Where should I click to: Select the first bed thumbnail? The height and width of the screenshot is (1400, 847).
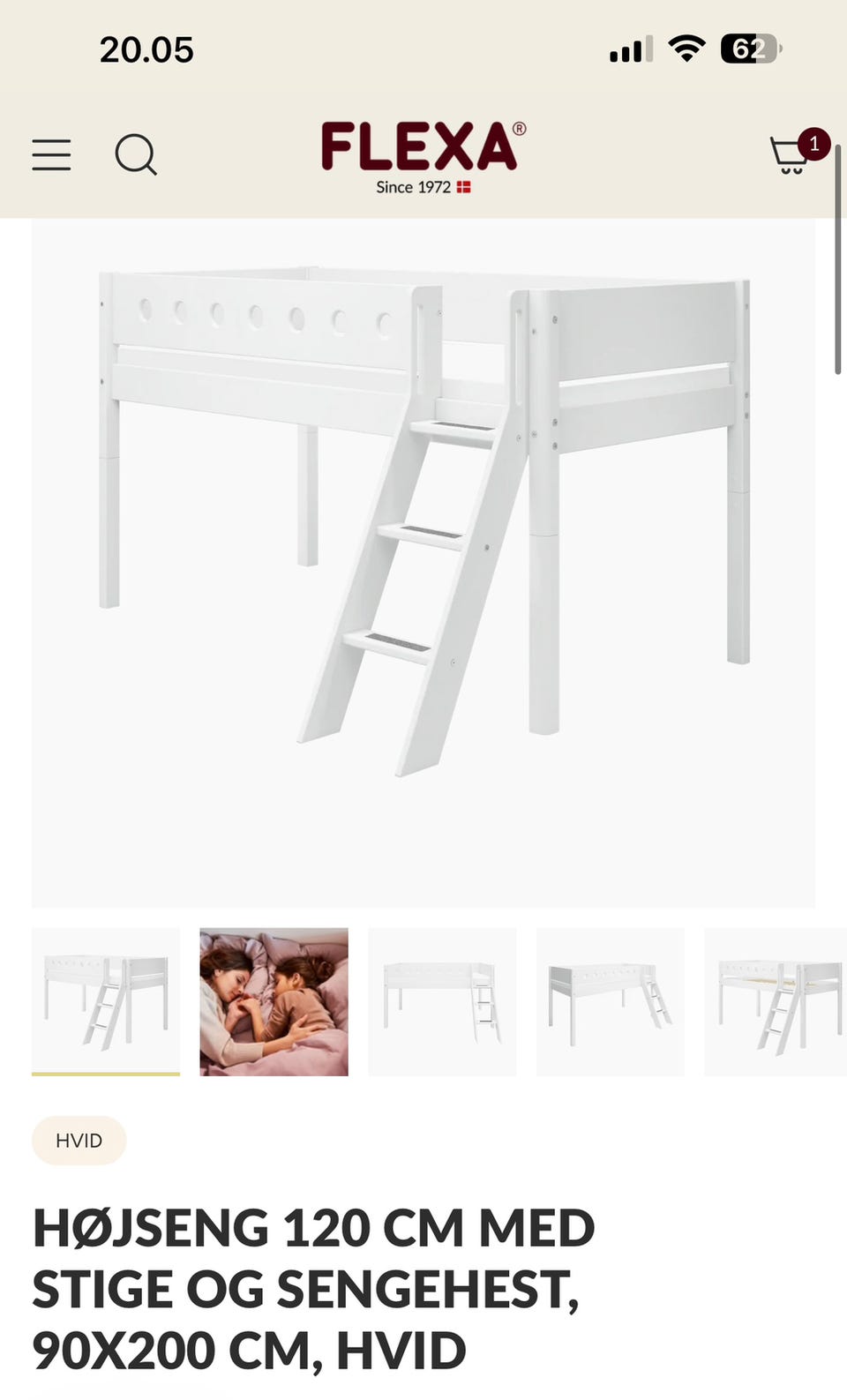tap(106, 1001)
